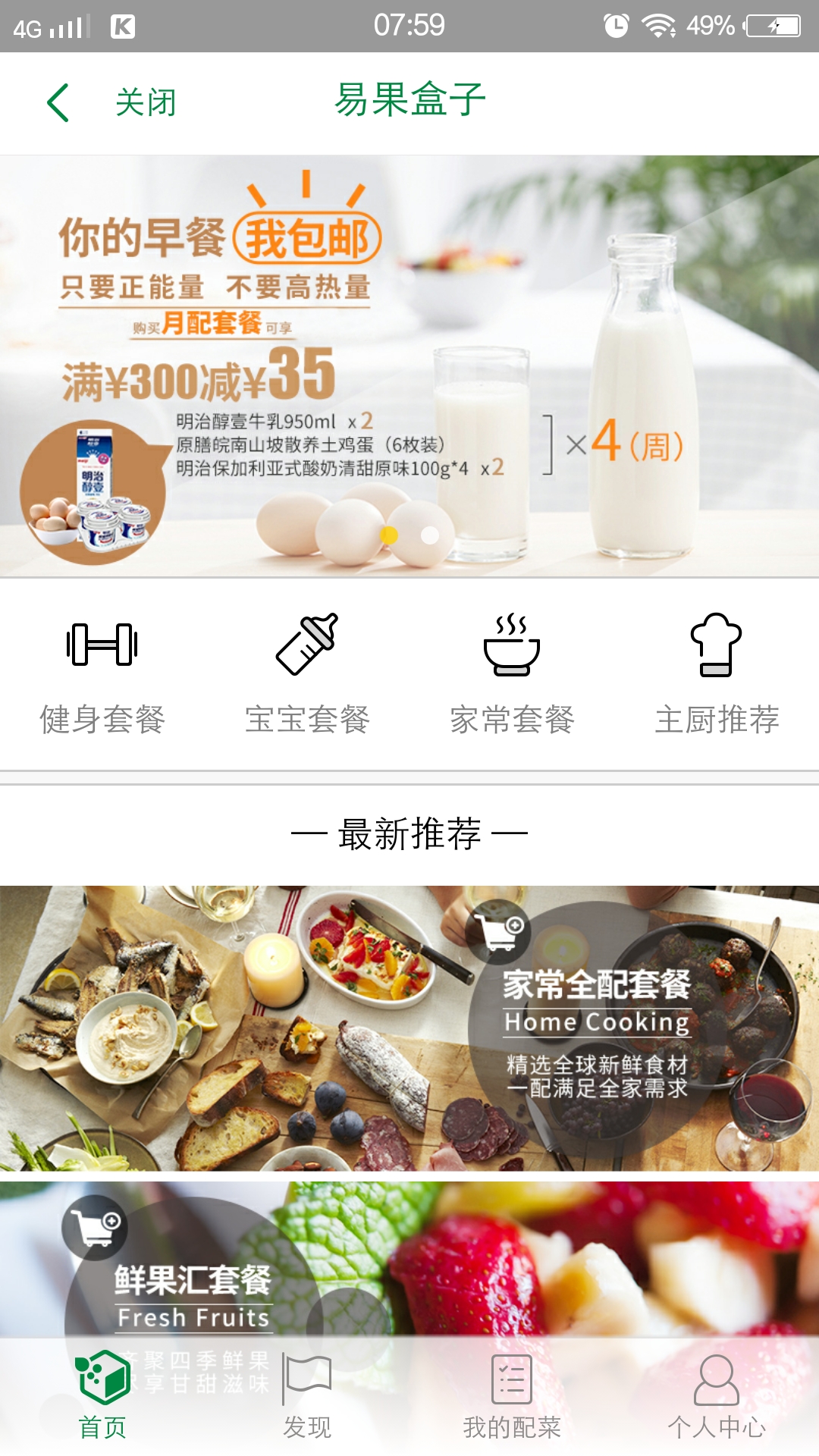The width and height of the screenshot is (819, 1456).
Task: View 主厨推荐 chef recommendations
Action: click(717, 674)
